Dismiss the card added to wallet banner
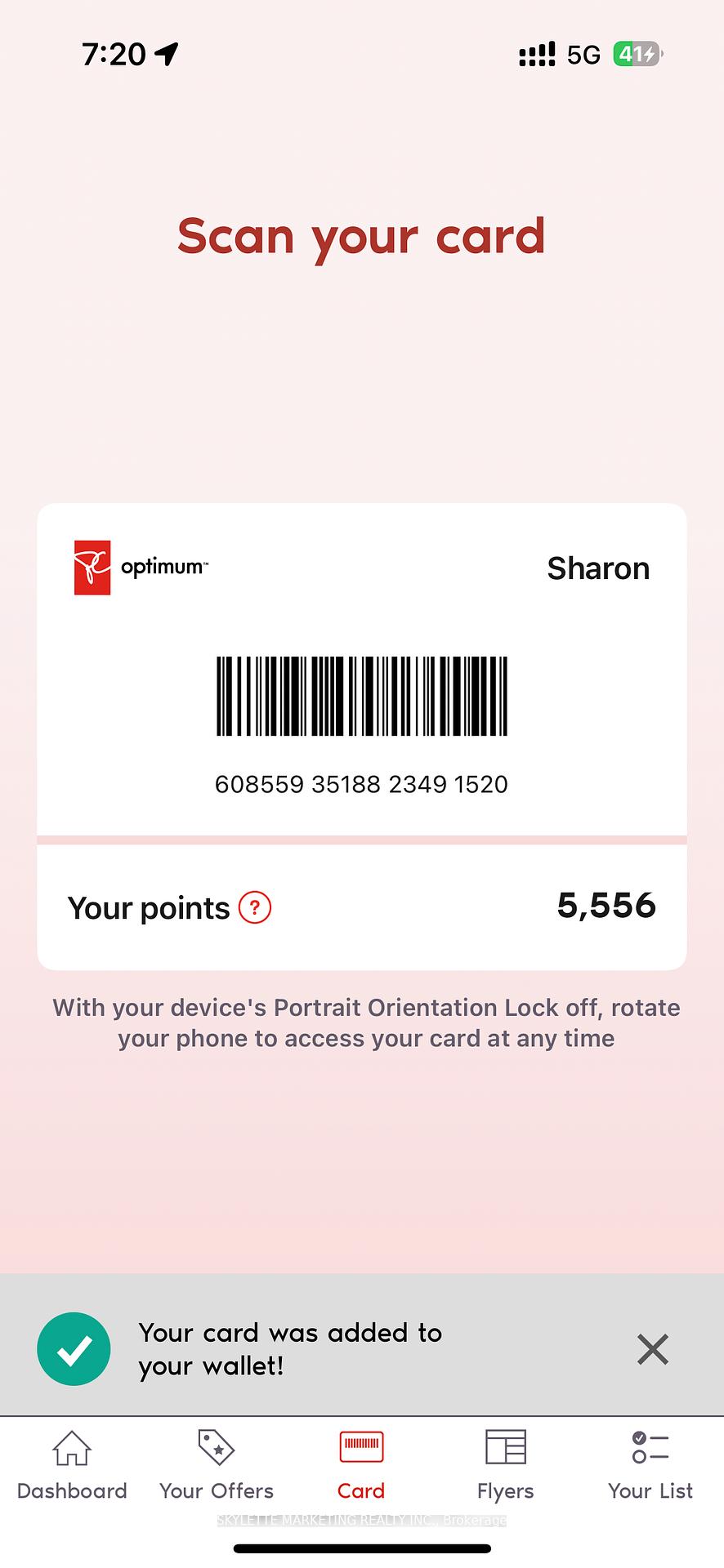724x1568 pixels. (x=652, y=1349)
